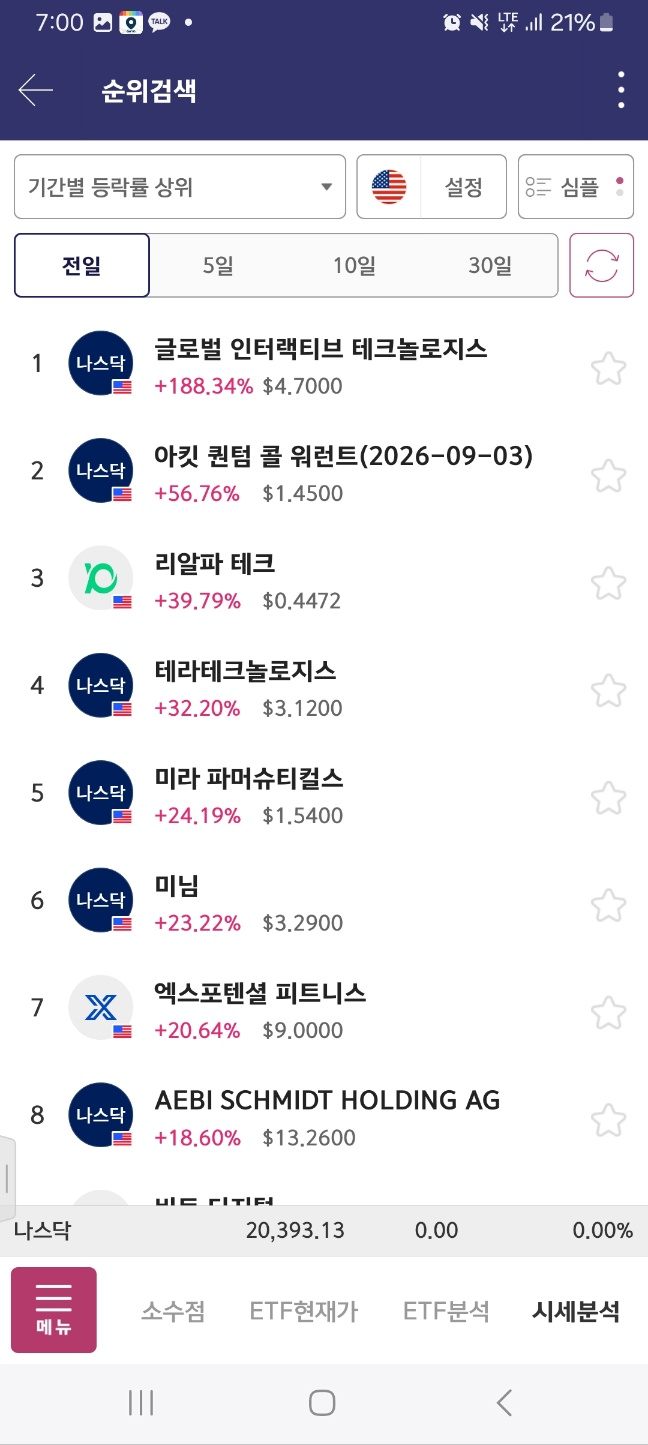This screenshot has height=1445, width=648.
Task: Open 설정 with the US flag
Action: click(432, 187)
